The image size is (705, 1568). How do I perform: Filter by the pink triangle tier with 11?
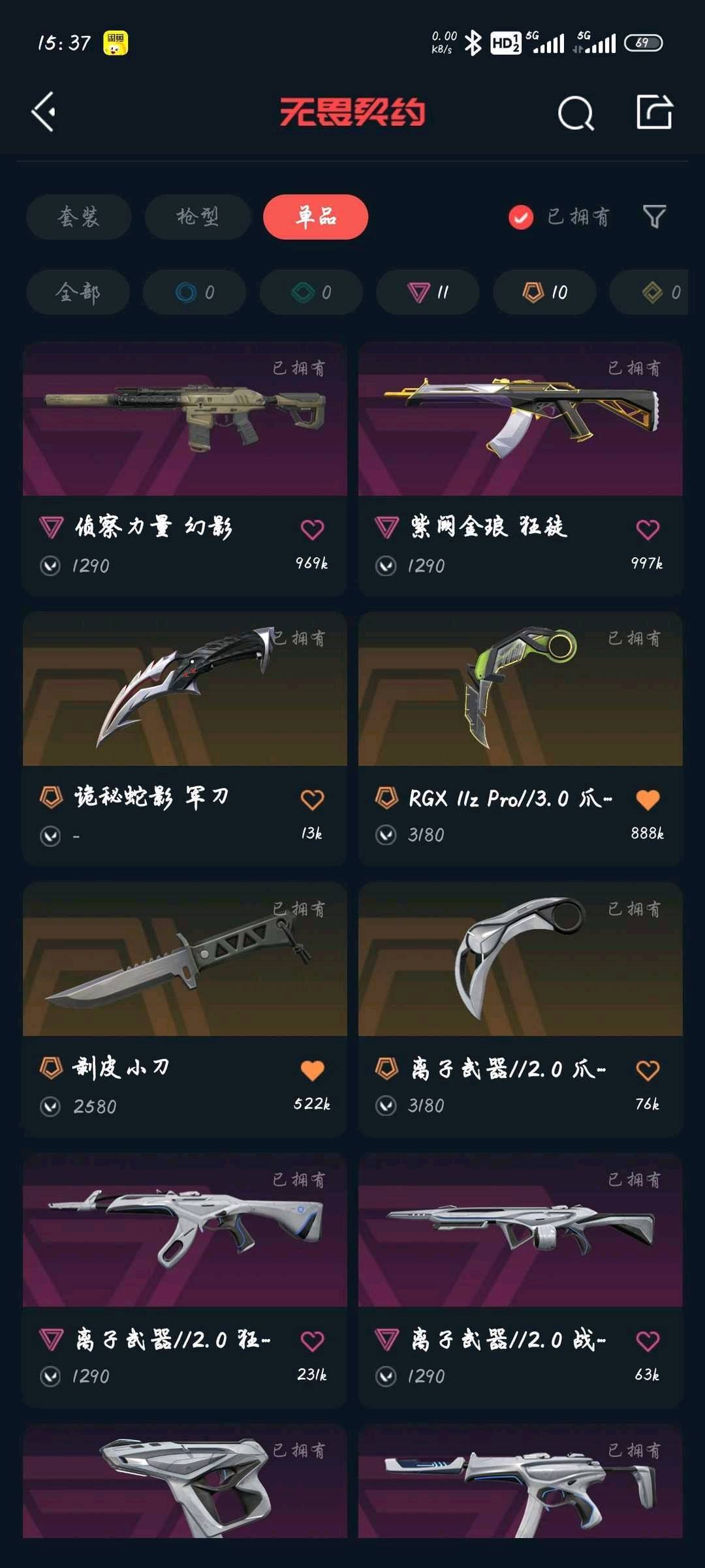tap(428, 292)
